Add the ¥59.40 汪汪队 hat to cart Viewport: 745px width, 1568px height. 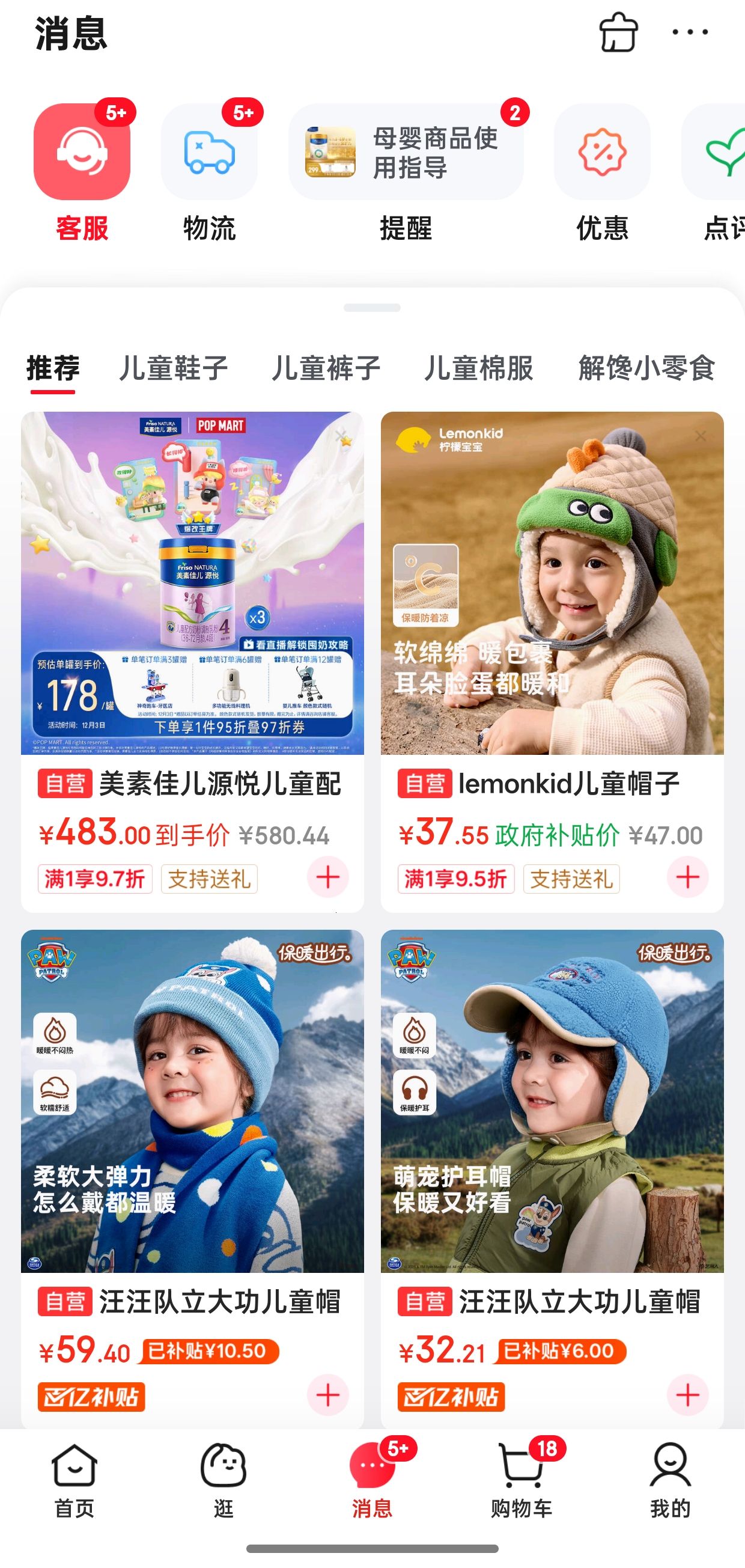[x=328, y=1394]
